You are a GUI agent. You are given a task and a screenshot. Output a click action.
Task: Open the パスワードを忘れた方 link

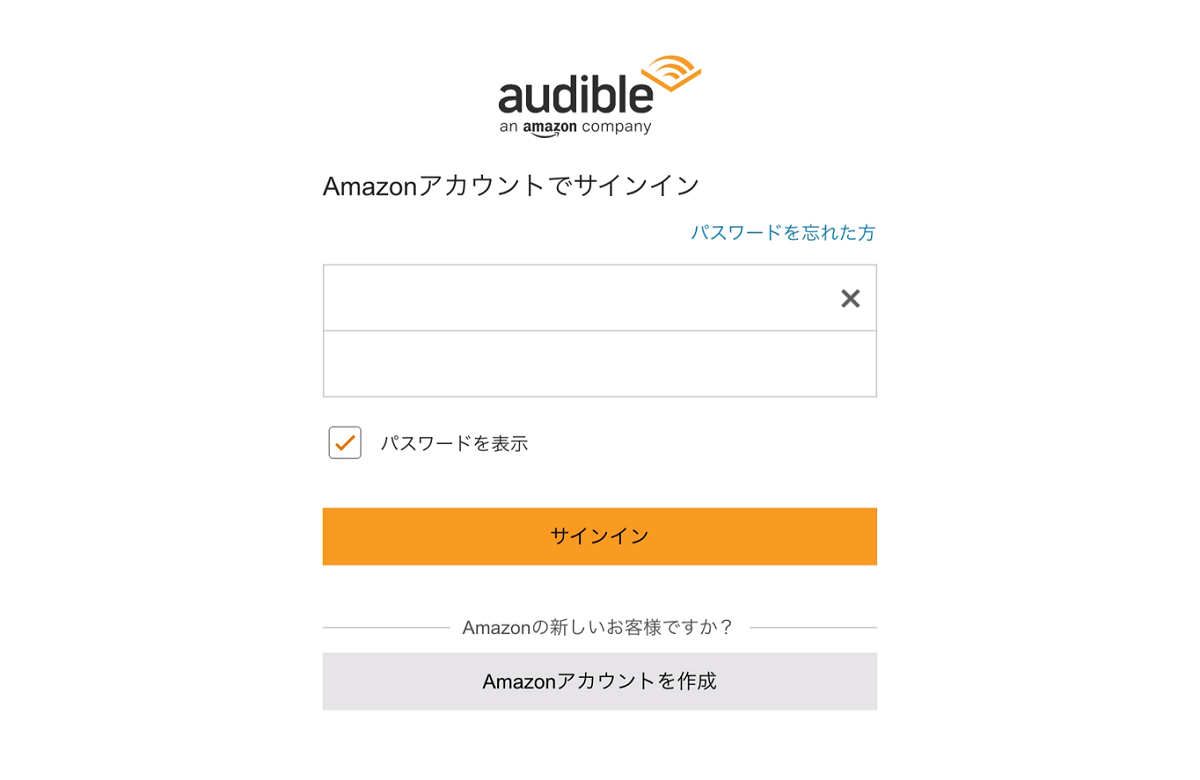782,233
